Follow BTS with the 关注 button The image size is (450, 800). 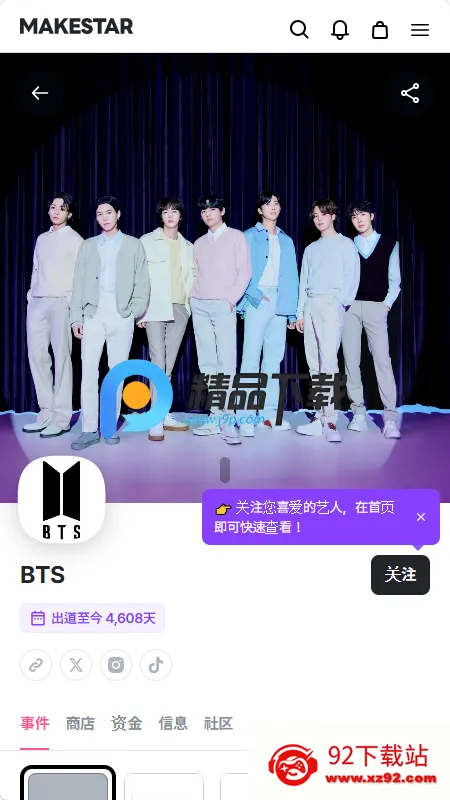[x=401, y=575]
